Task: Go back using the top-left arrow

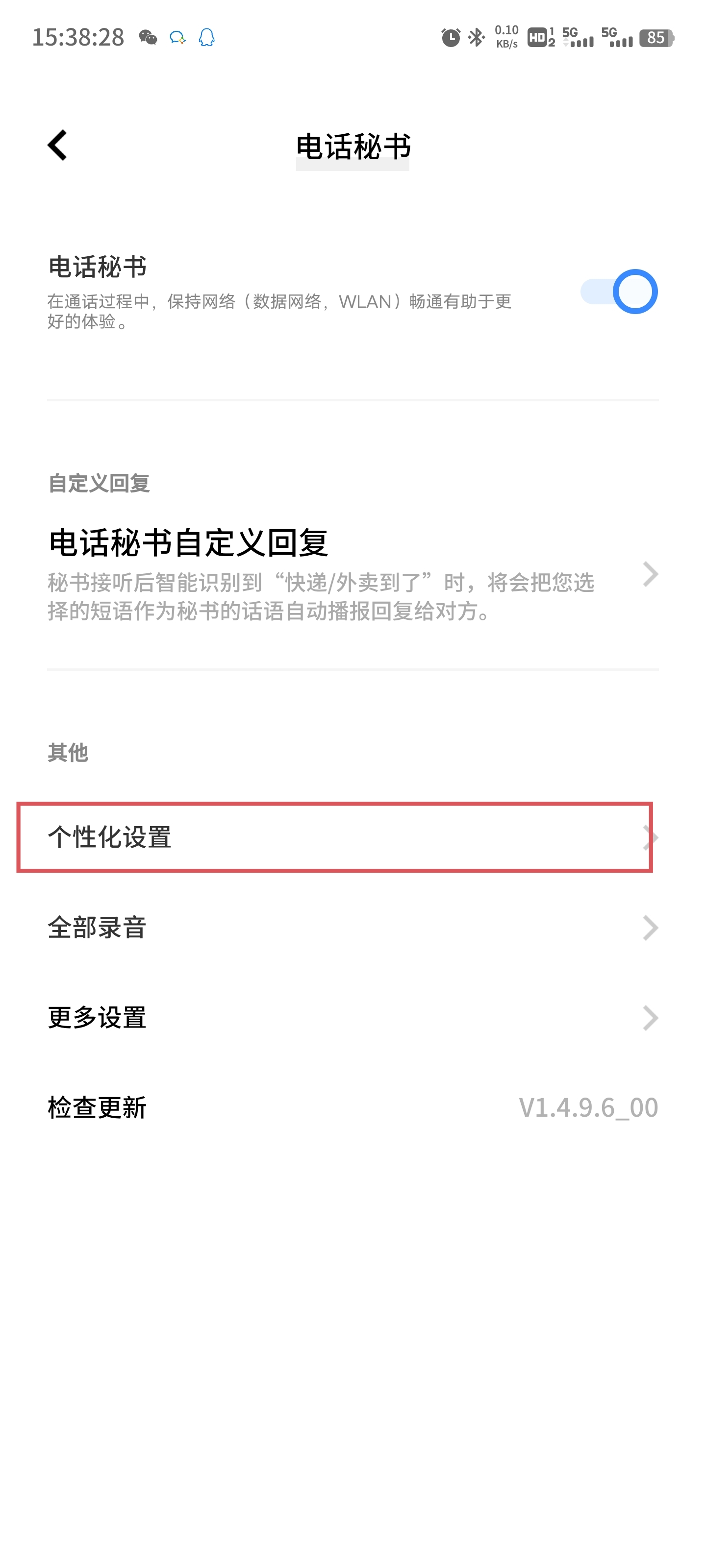Action: click(57, 145)
